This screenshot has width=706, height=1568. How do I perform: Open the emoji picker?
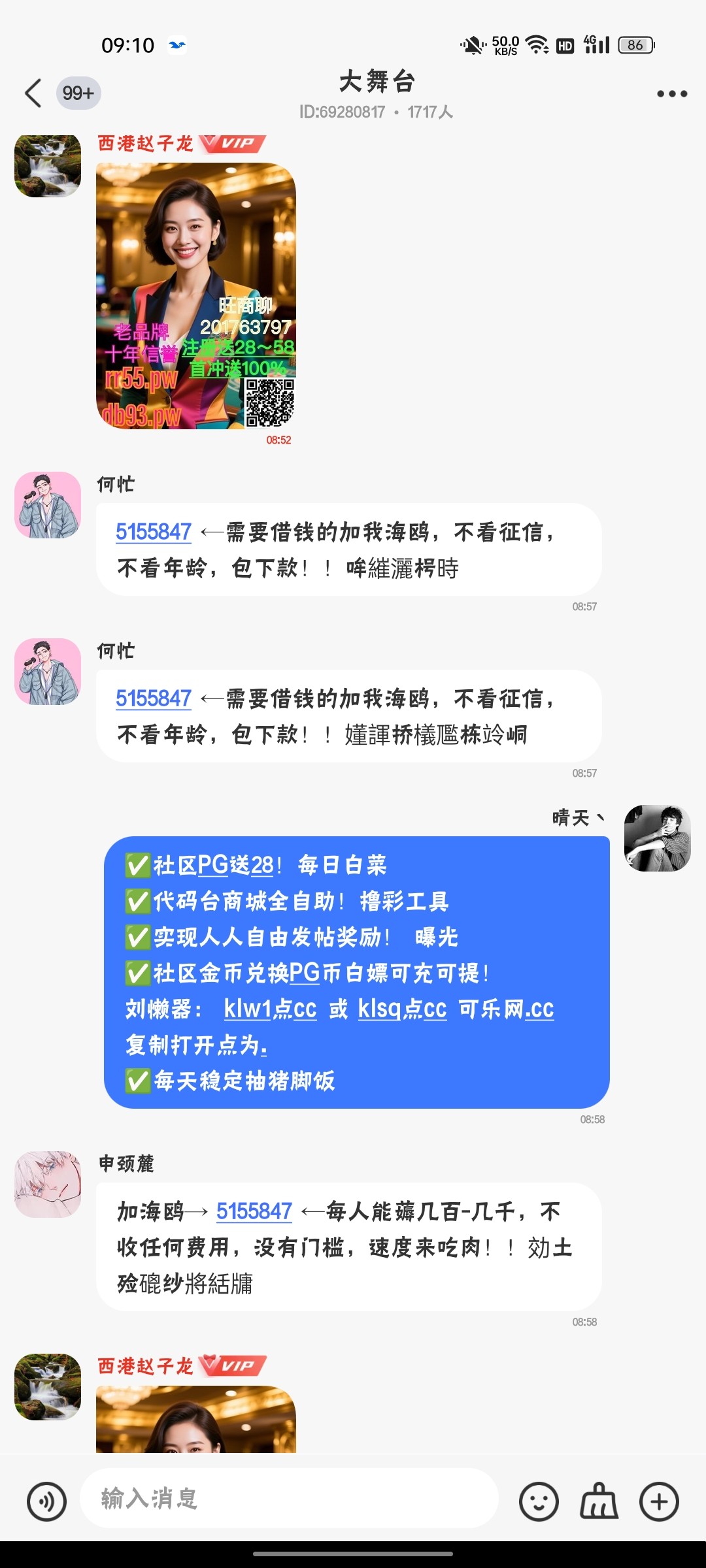[x=539, y=1501]
